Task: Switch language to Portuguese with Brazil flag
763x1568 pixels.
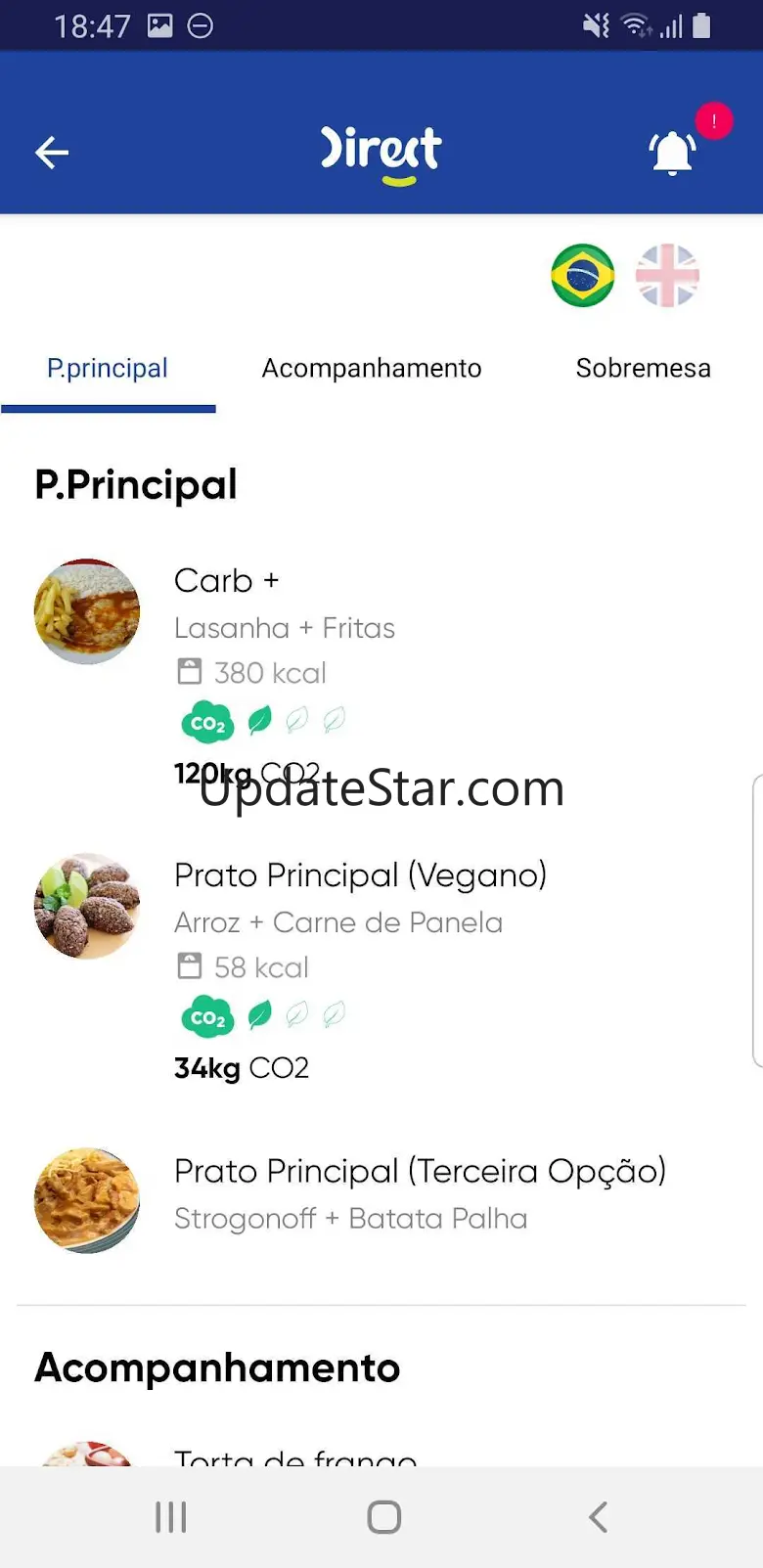Action: tap(583, 276)
